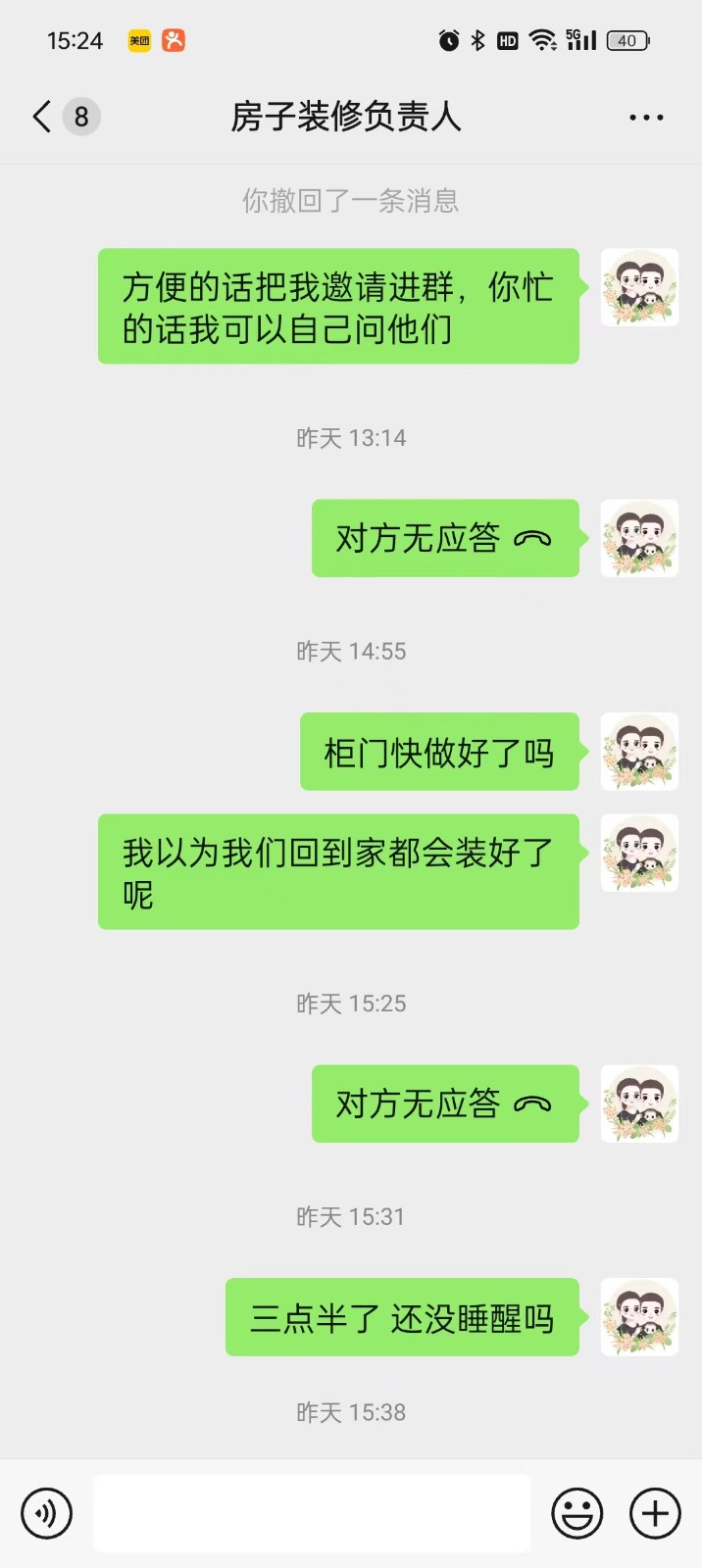
Task: Redial the unanswered call from 昨天 13:14
Action: pyautogui.click(x=445, y=538)
